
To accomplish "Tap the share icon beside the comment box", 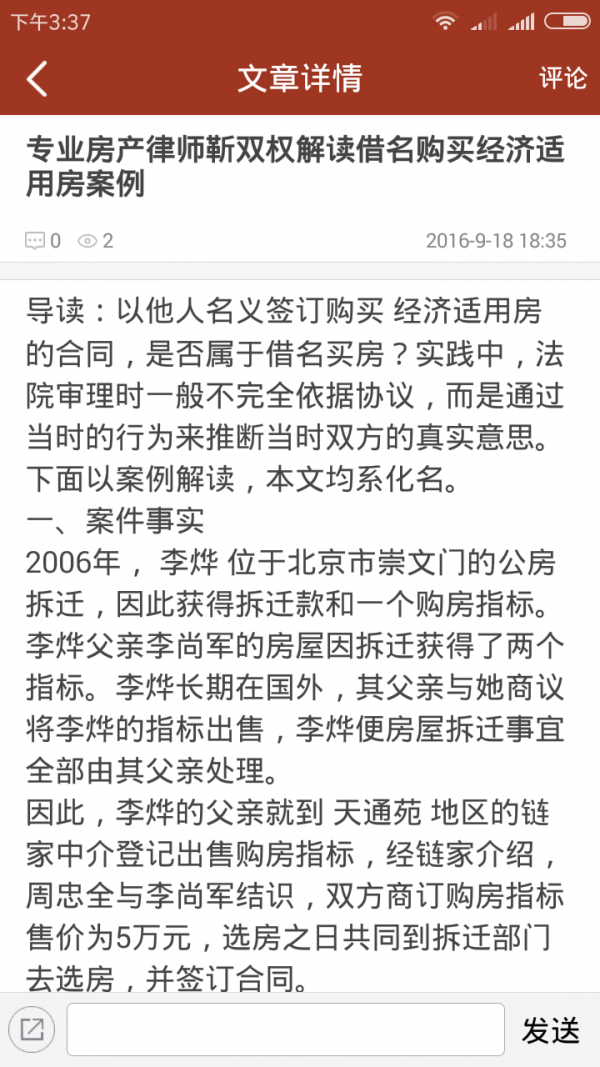I will click(x=32, y=1029).
